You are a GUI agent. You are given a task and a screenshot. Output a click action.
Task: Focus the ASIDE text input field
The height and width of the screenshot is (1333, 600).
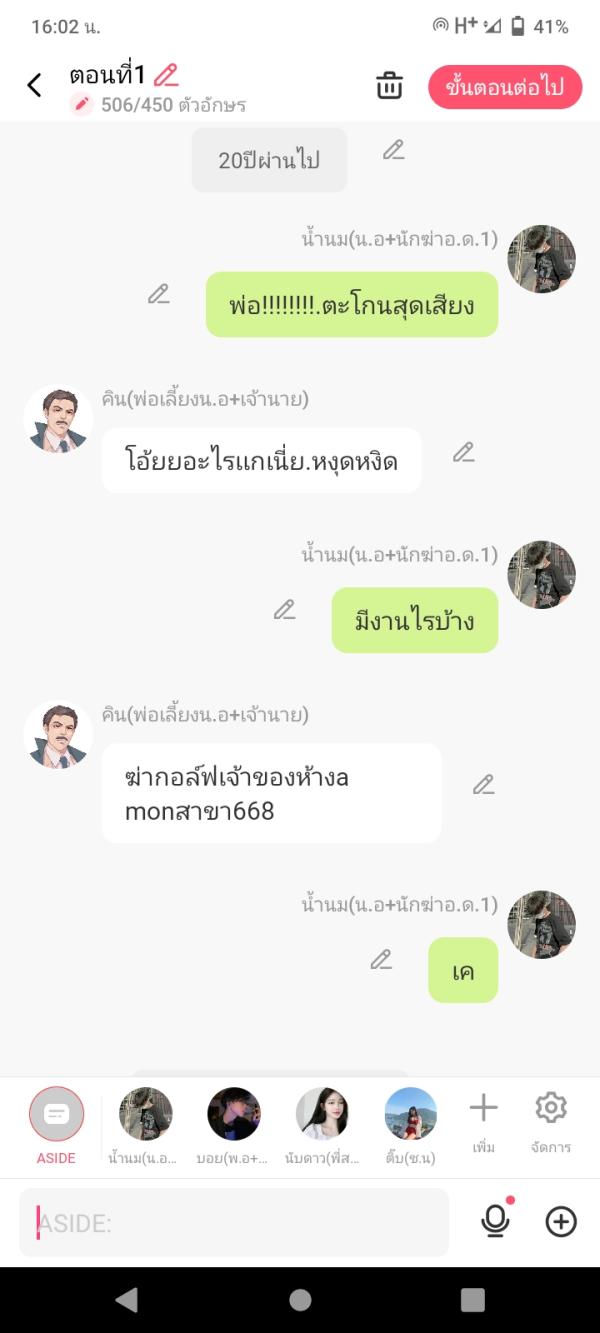point(234,1222)
